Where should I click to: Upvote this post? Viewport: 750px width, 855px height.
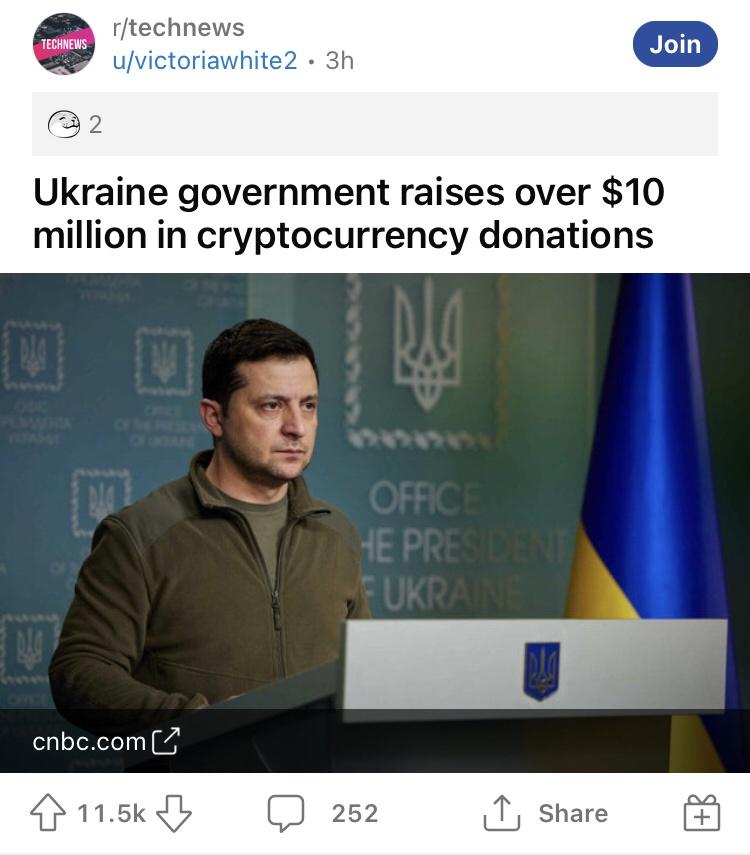point(50,814)
